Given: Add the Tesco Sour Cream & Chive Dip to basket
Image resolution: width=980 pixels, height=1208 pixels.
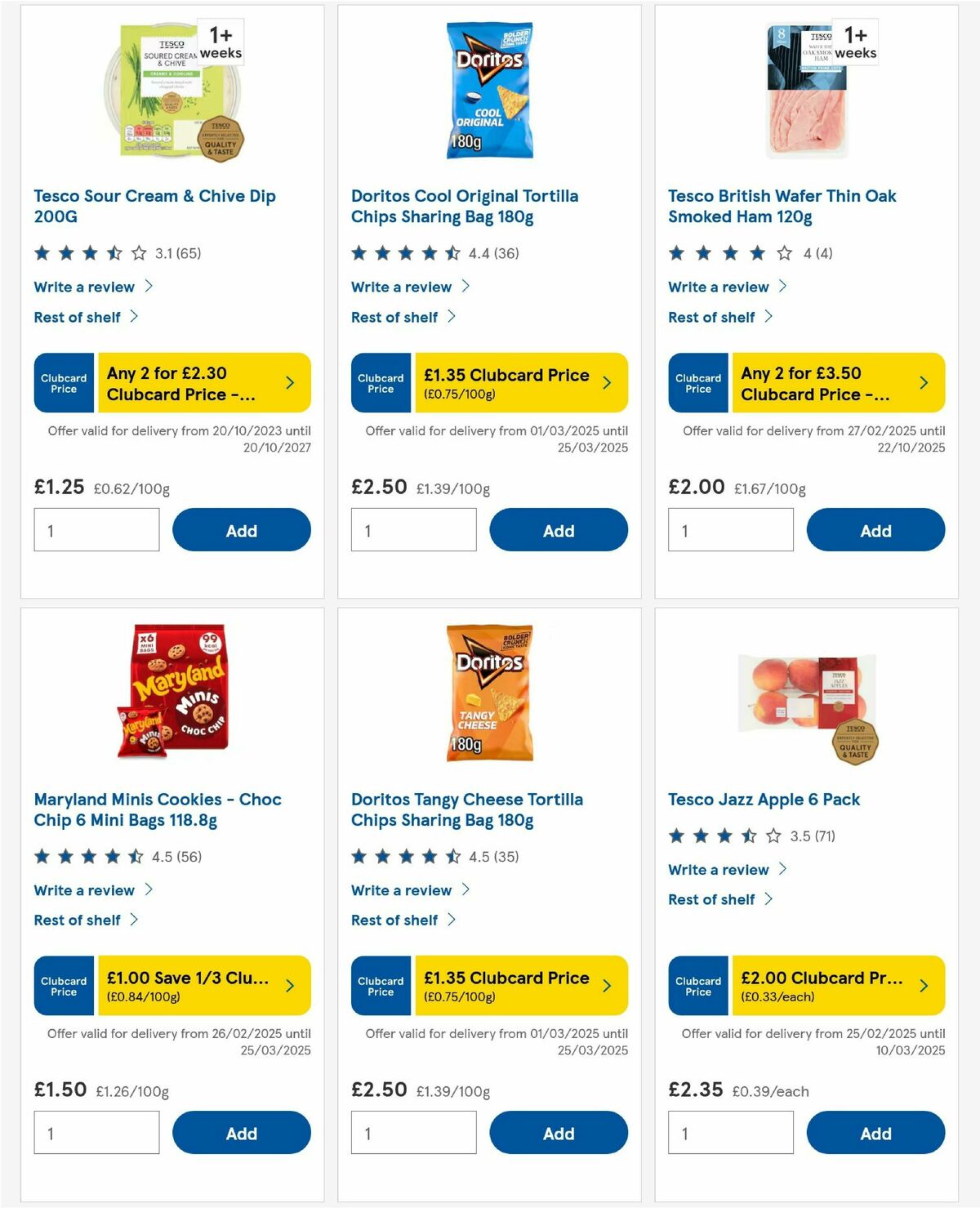Looking at the screenshot, I should [x=240, y=529].
